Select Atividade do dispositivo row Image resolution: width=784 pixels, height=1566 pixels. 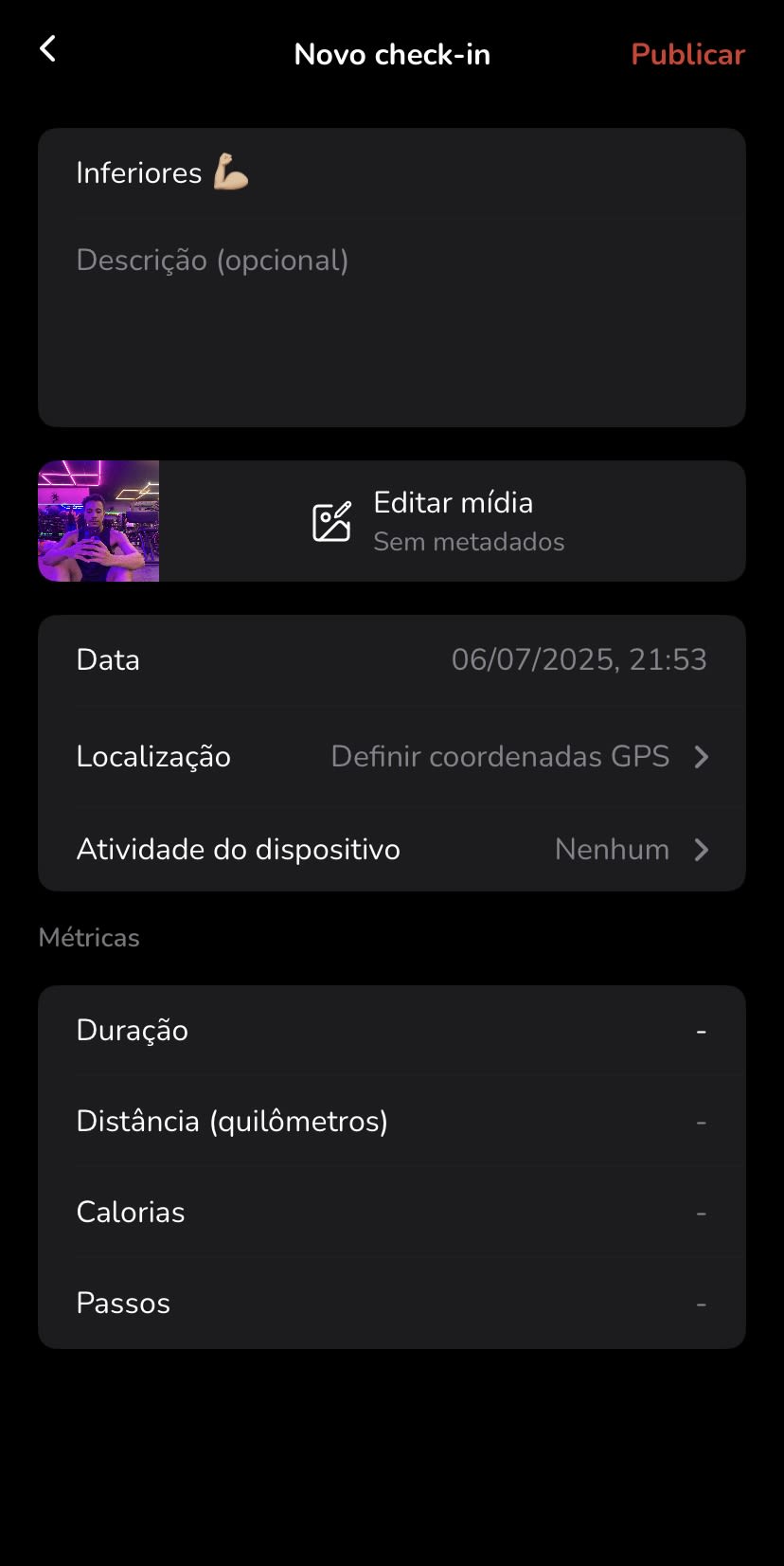(392, 850)
